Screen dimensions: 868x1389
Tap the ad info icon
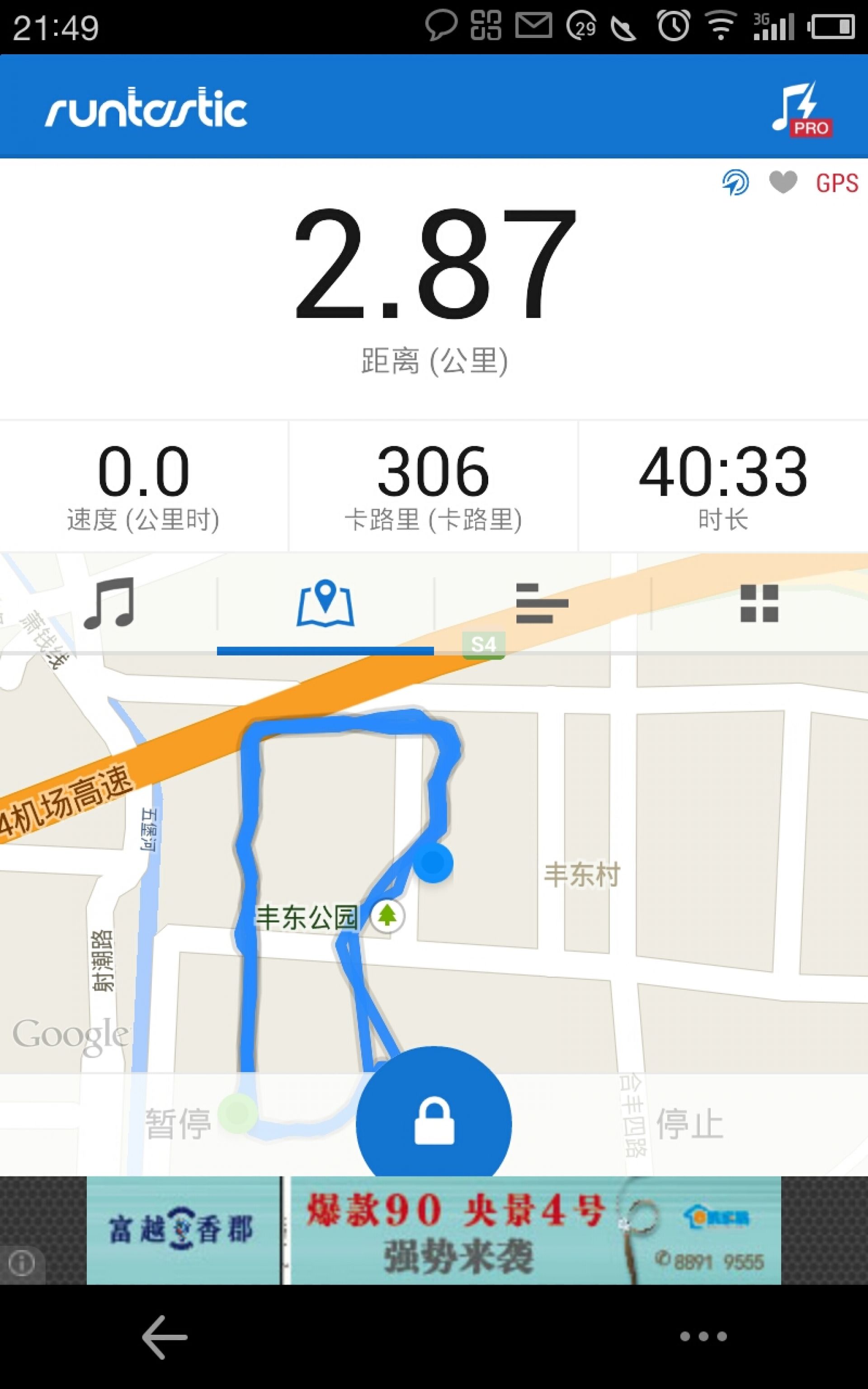[22, 1264]
